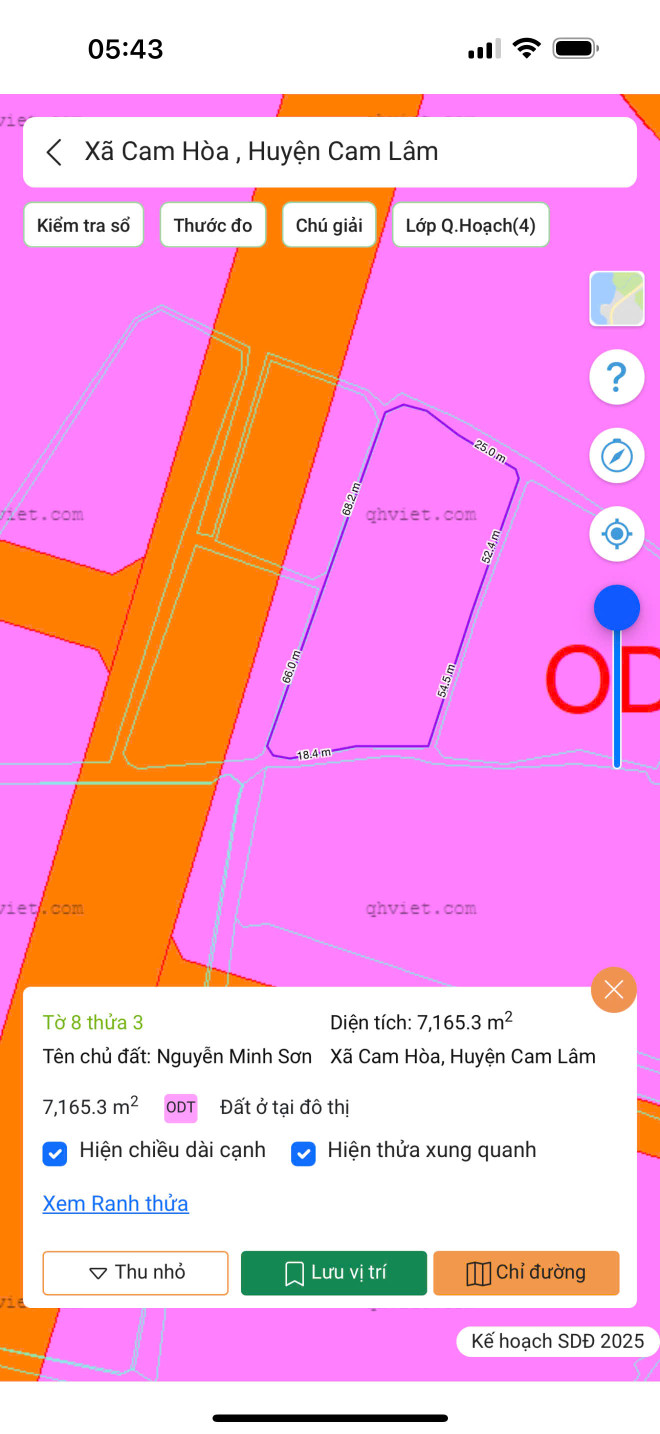
Task: Open the question mark help button
Action: [x=617, y=378]
